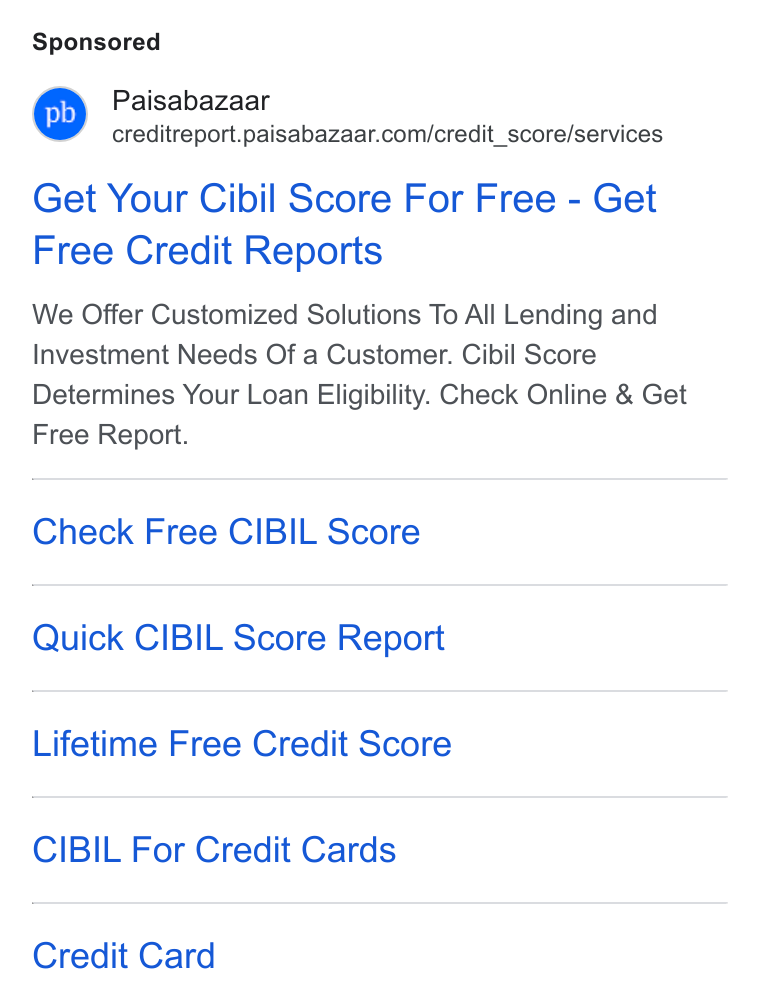760x1008 pixels.
Task: Open the Check Free CIBIL Score sitelink
Action: (x=226, y=532)
